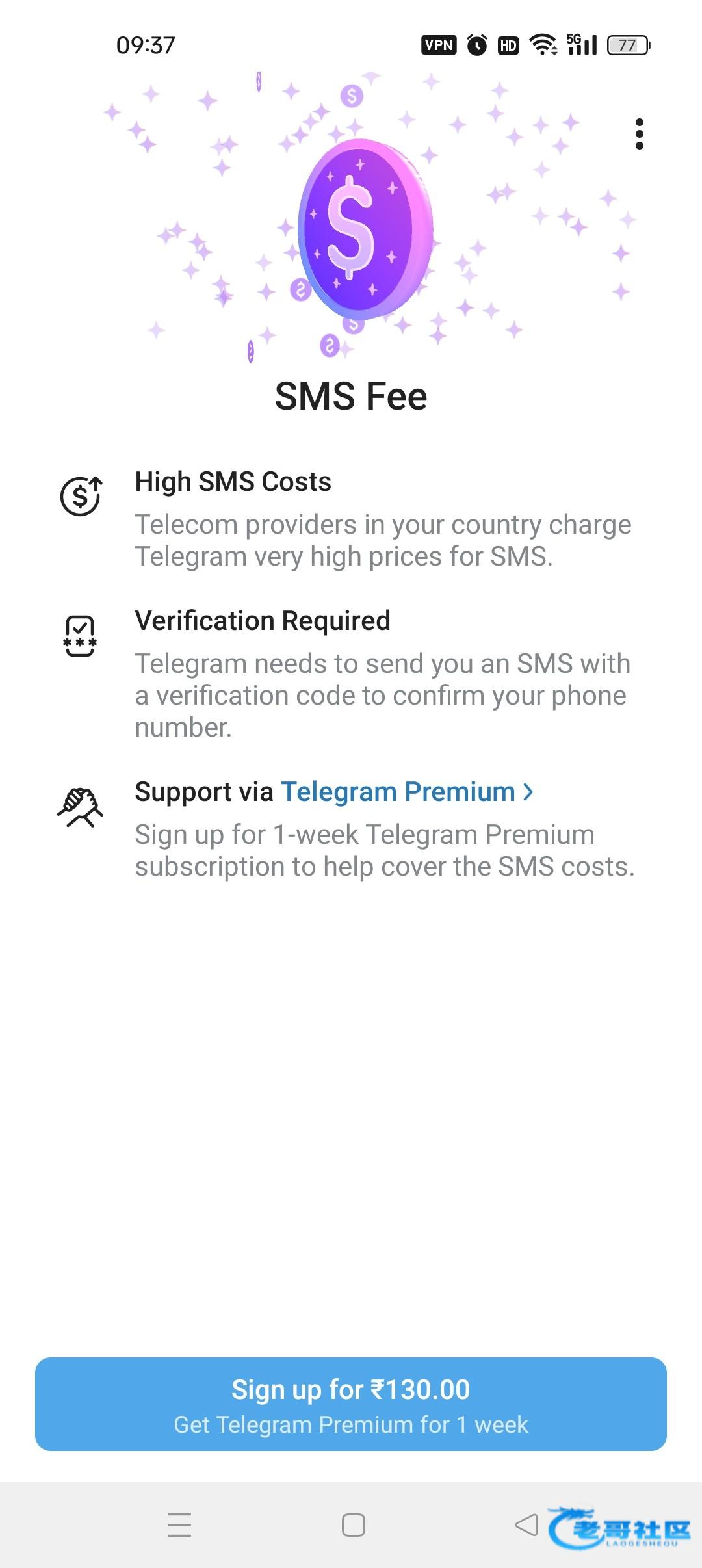Go back using system back button
This screenshot has height=1568, width=702.
(526, 1524)
